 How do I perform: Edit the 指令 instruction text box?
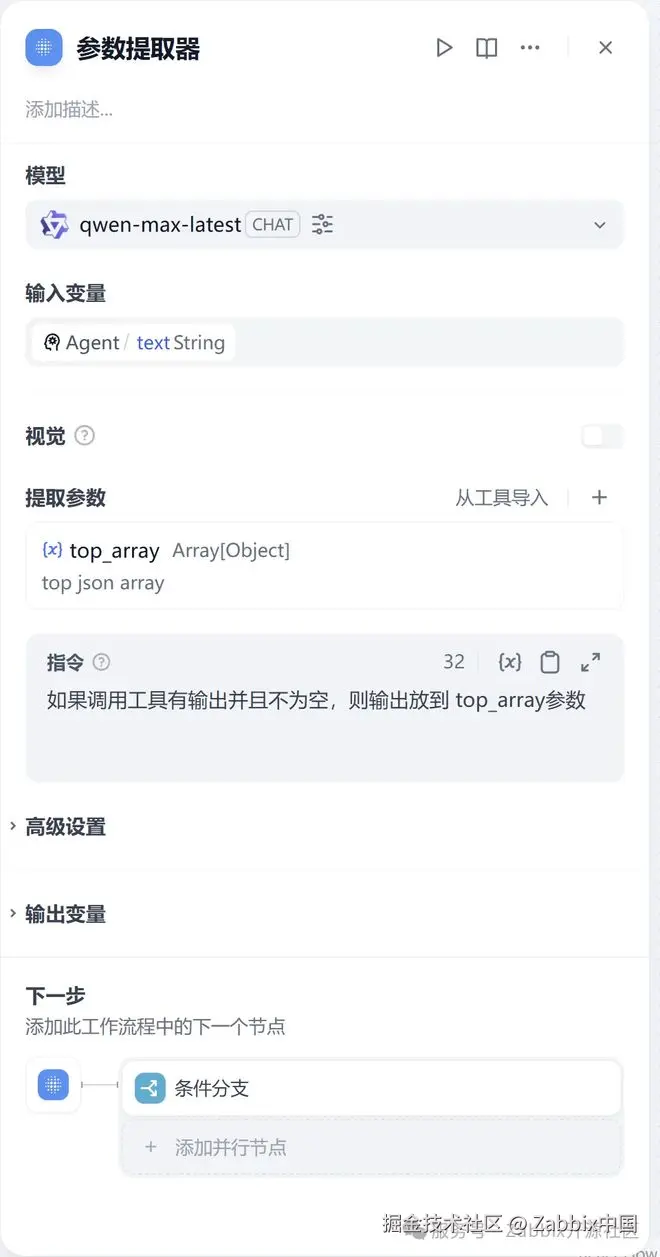pyautogui.click(x=324, y=730)
